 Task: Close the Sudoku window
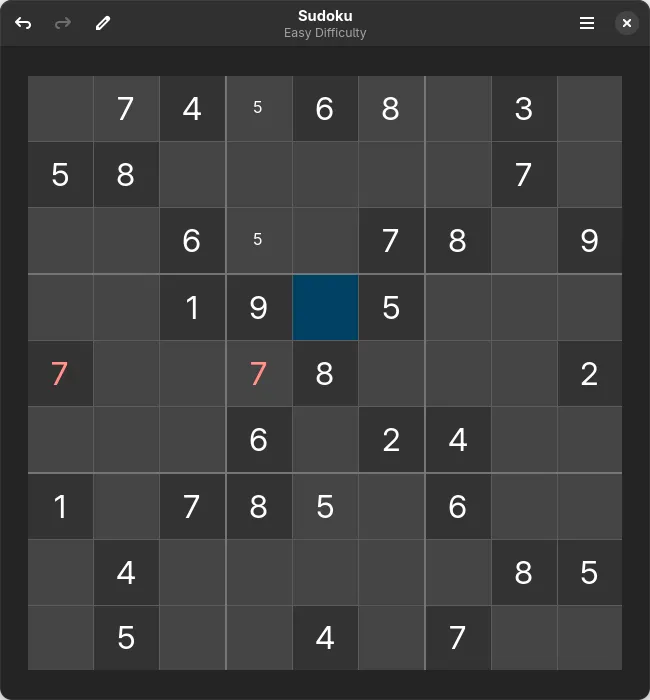point(627,23)
